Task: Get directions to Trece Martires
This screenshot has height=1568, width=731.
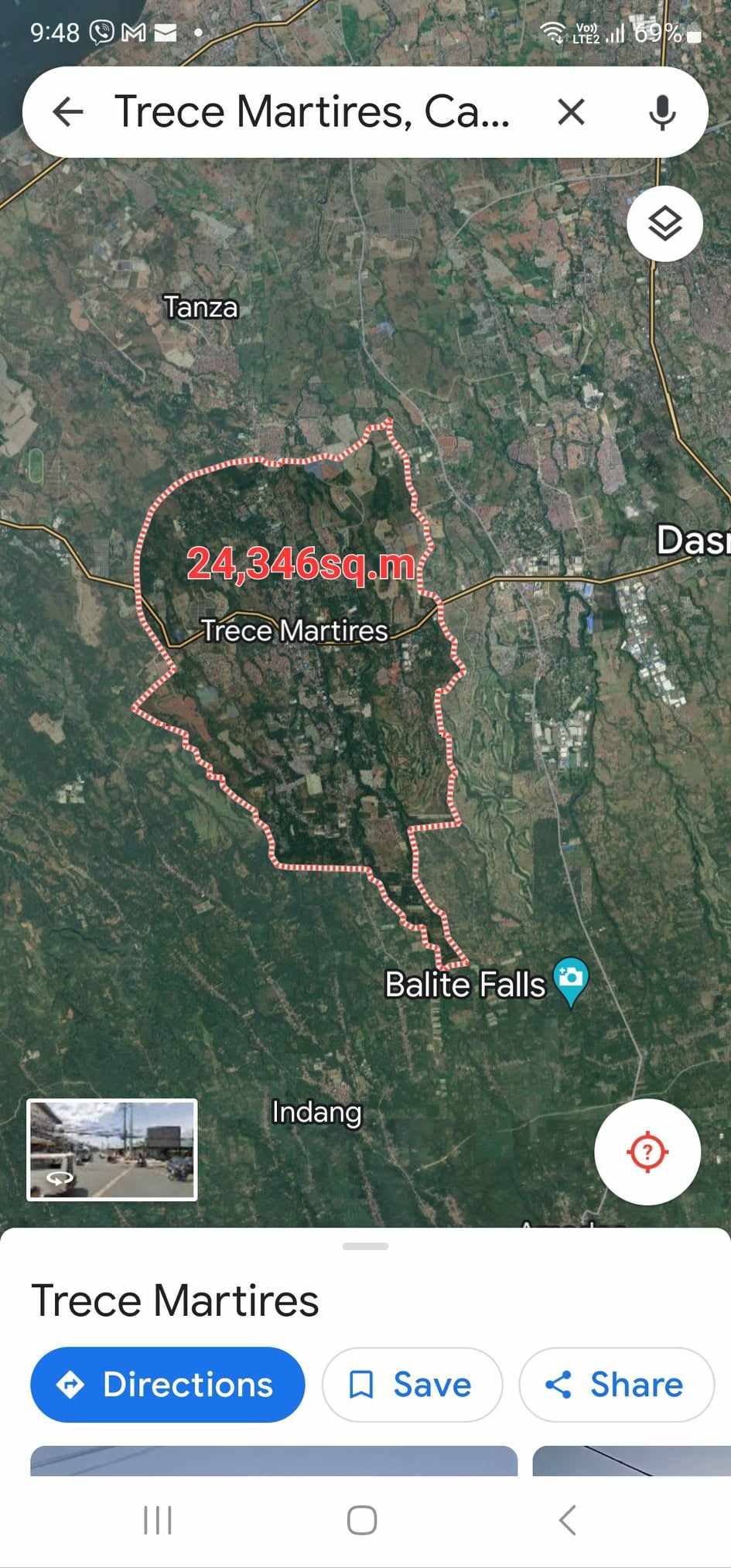Action: coord(167,1385)
